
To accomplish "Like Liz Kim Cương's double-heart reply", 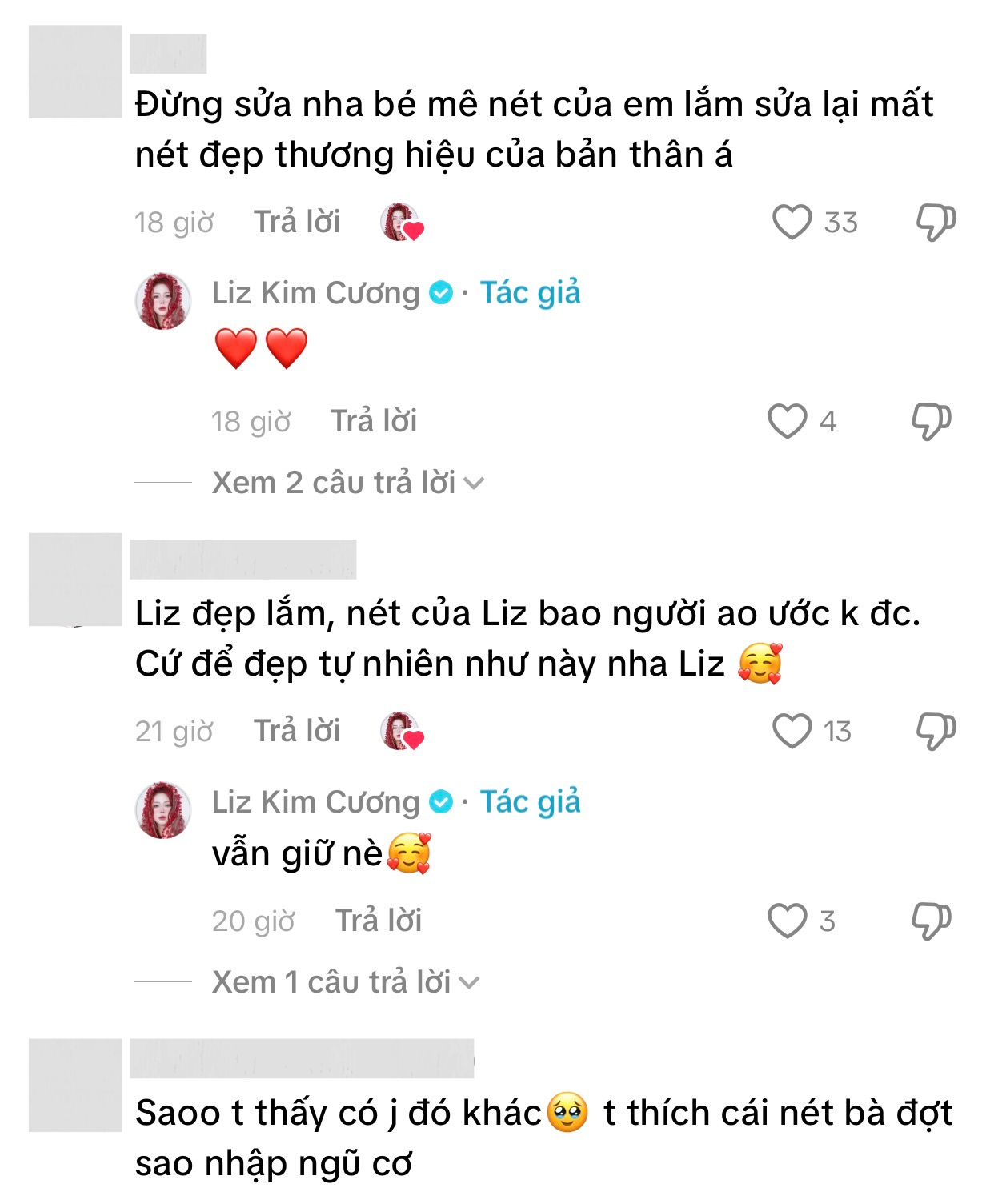I will (x=787, y=421).
